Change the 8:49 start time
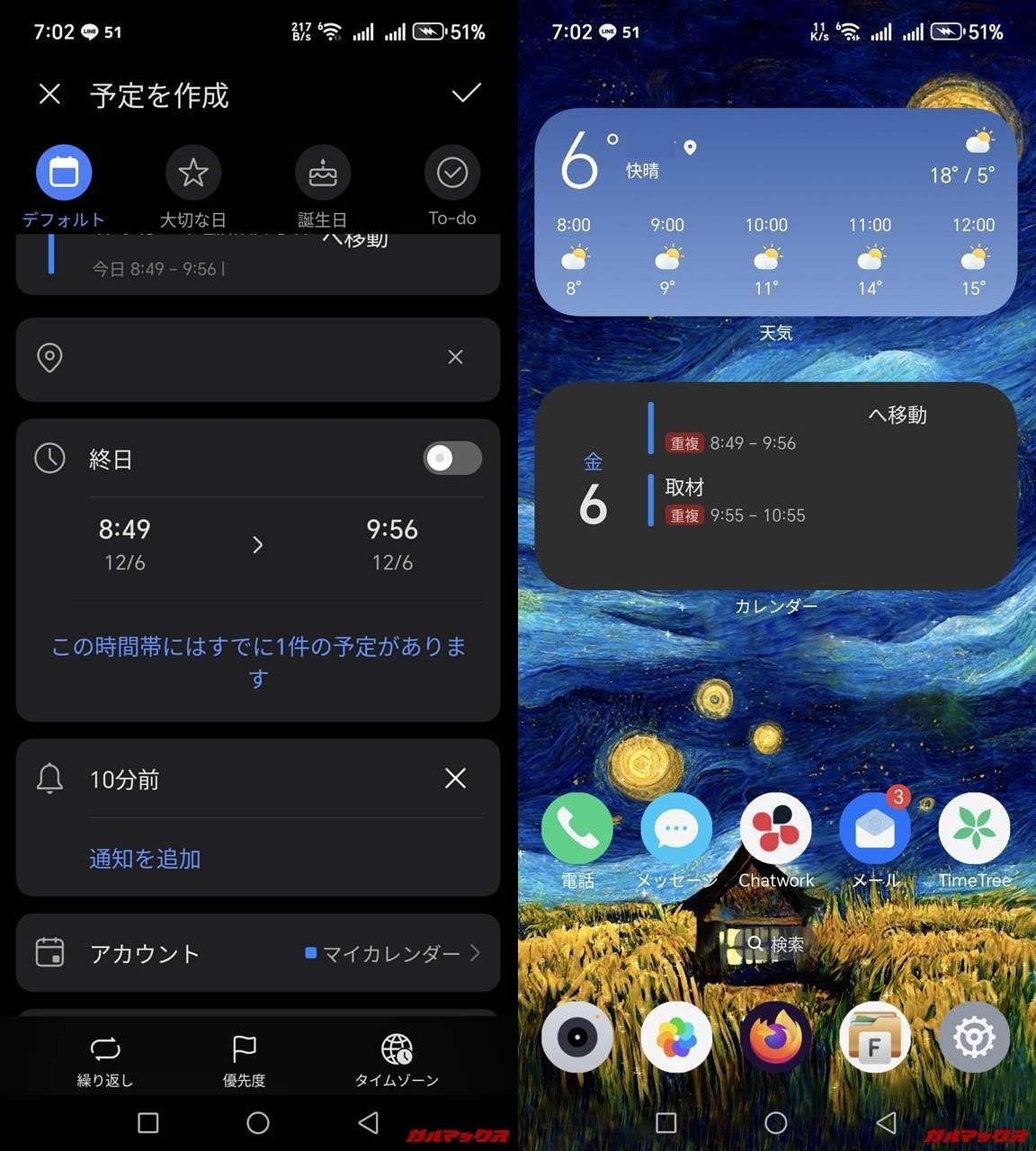Screen dimensions: 1036x1151 tap(124, 543)
